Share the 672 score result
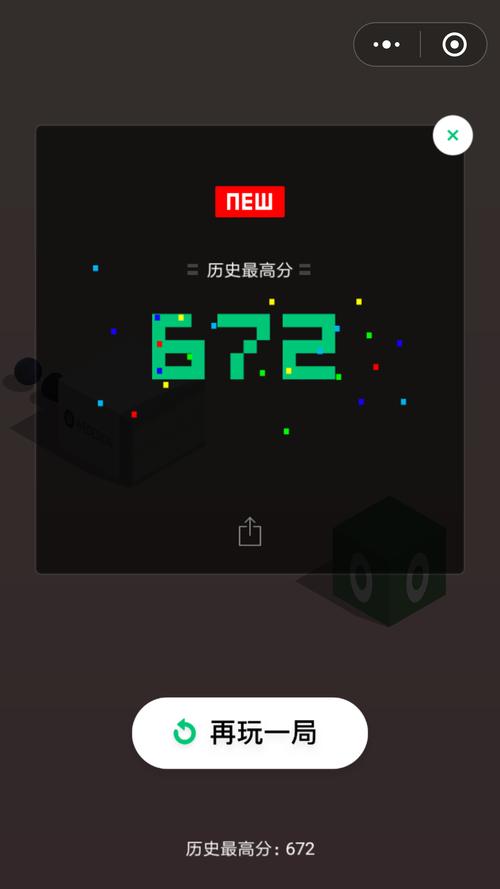Viewport: 500px width, 889px height. click(250, 532)
